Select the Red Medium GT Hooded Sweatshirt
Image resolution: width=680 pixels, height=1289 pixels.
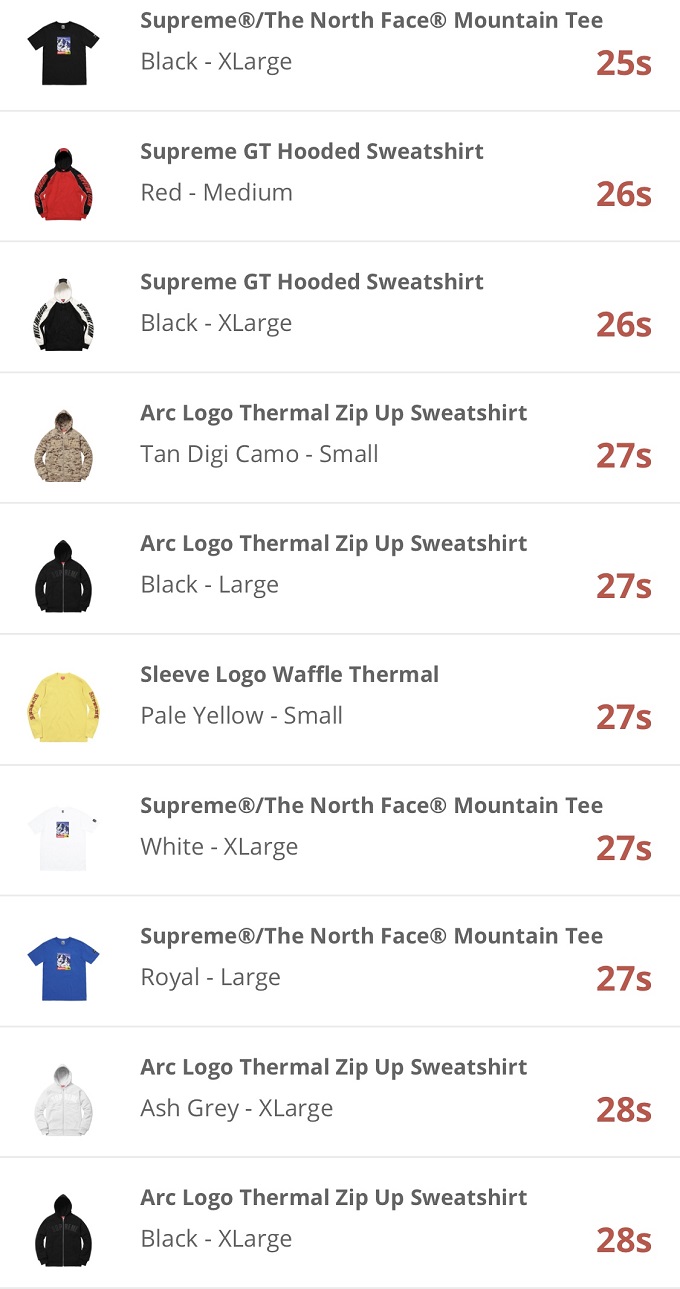tap(340, 175)
